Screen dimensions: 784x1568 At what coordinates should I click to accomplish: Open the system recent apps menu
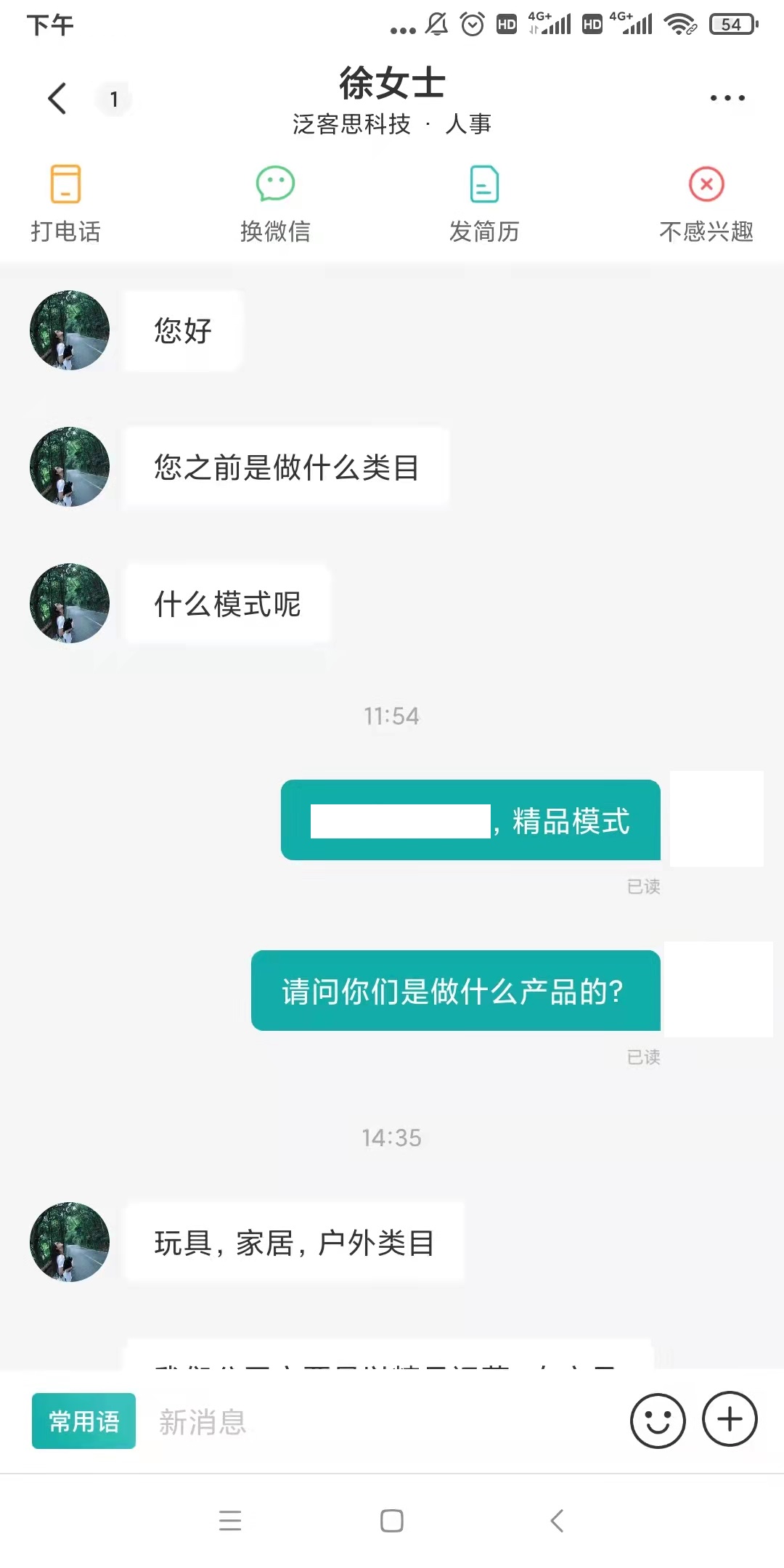coord(230,1520)
